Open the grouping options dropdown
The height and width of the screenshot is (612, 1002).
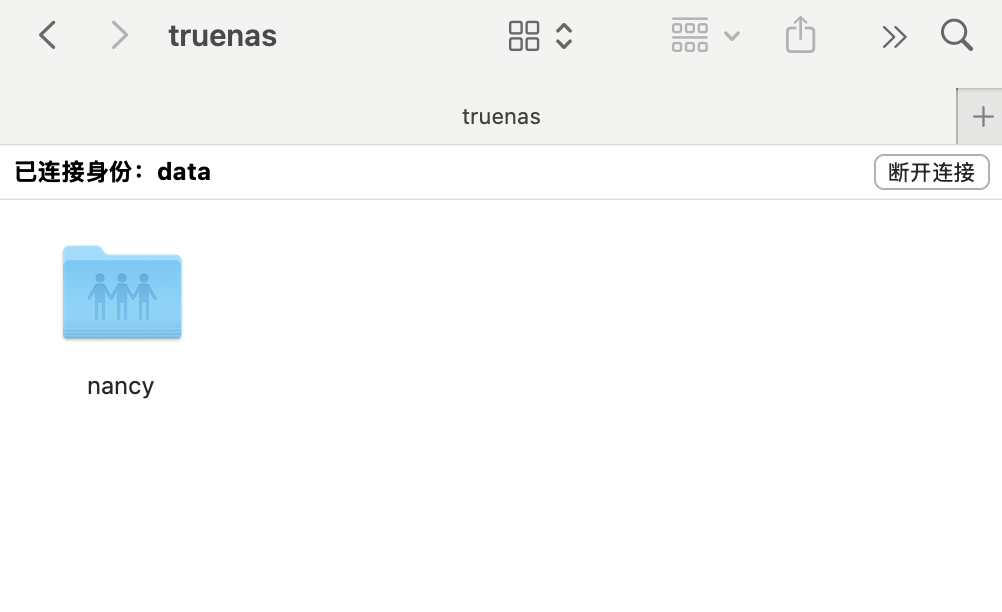point(705,36)
